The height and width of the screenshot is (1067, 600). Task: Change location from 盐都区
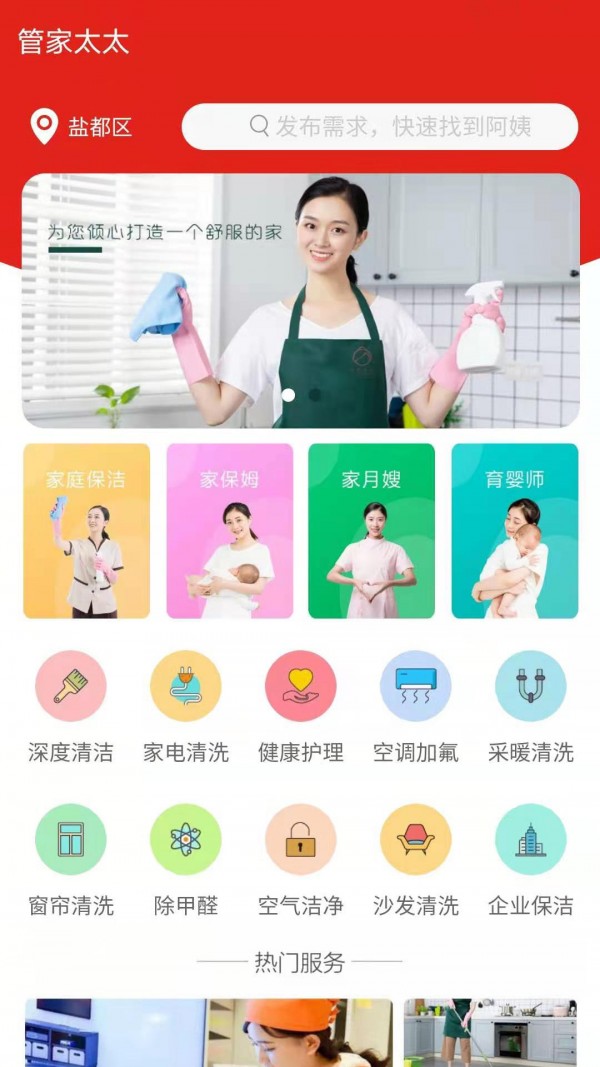coord(82,127)
